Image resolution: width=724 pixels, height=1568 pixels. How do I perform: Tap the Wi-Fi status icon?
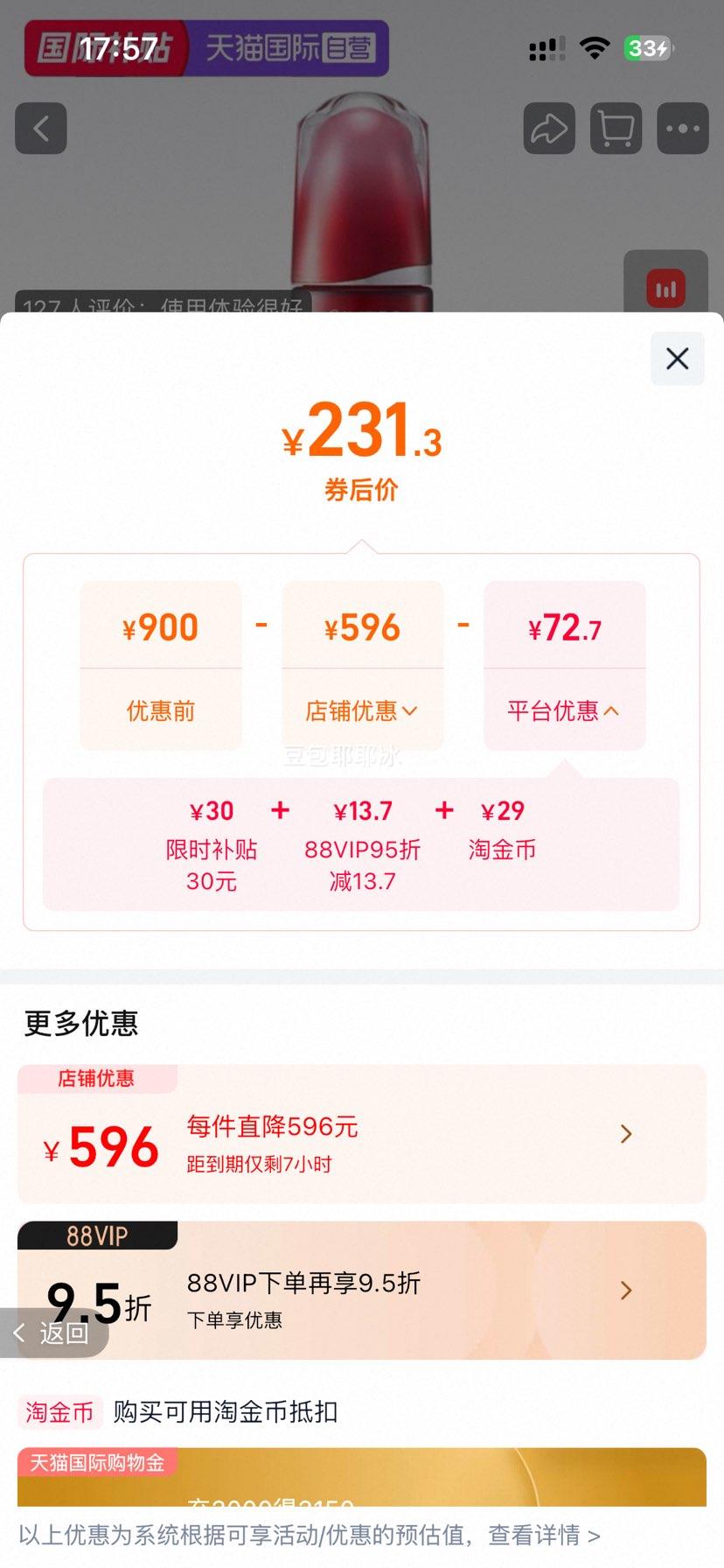595,49
